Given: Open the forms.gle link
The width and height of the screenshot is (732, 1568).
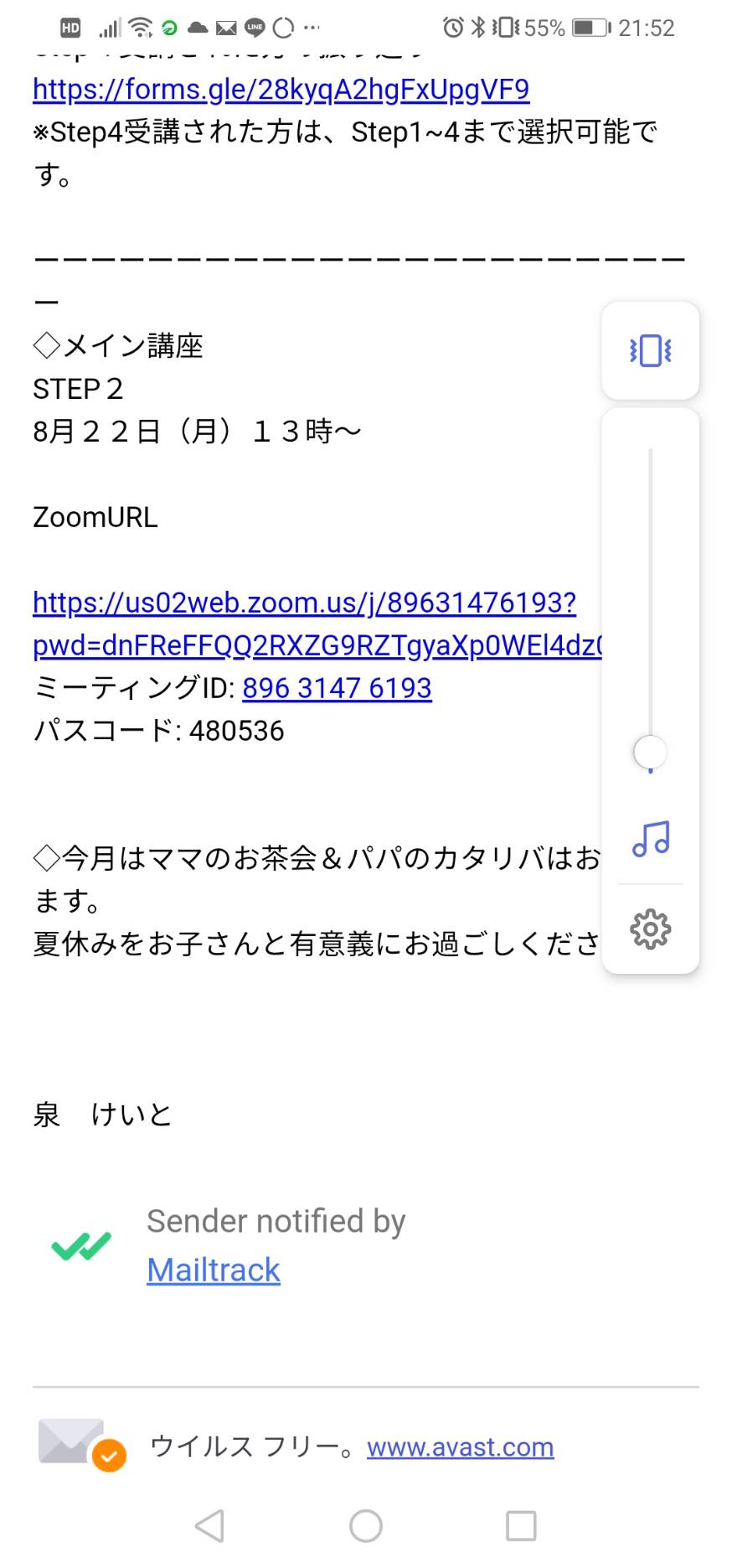Looking at the screenshot, I should point(281,90).
